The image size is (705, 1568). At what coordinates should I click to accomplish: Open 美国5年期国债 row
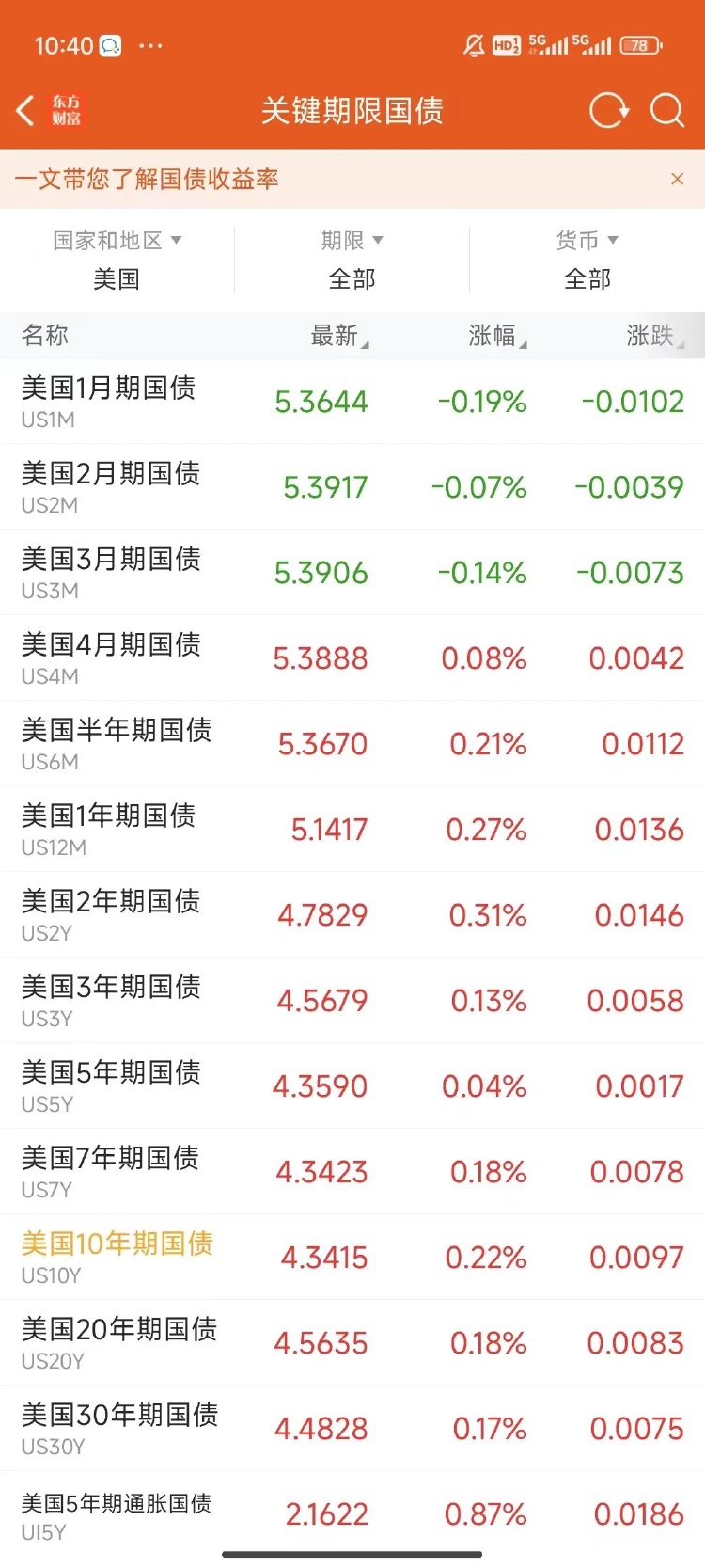click(352, 1086)
